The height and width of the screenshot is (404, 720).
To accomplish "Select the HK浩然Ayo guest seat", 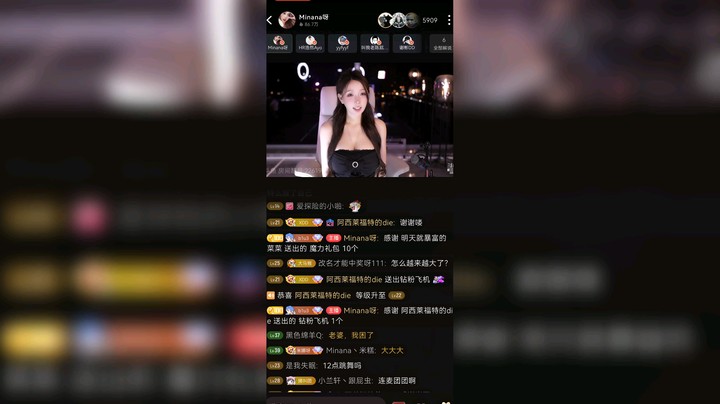I will coord(311,42).
